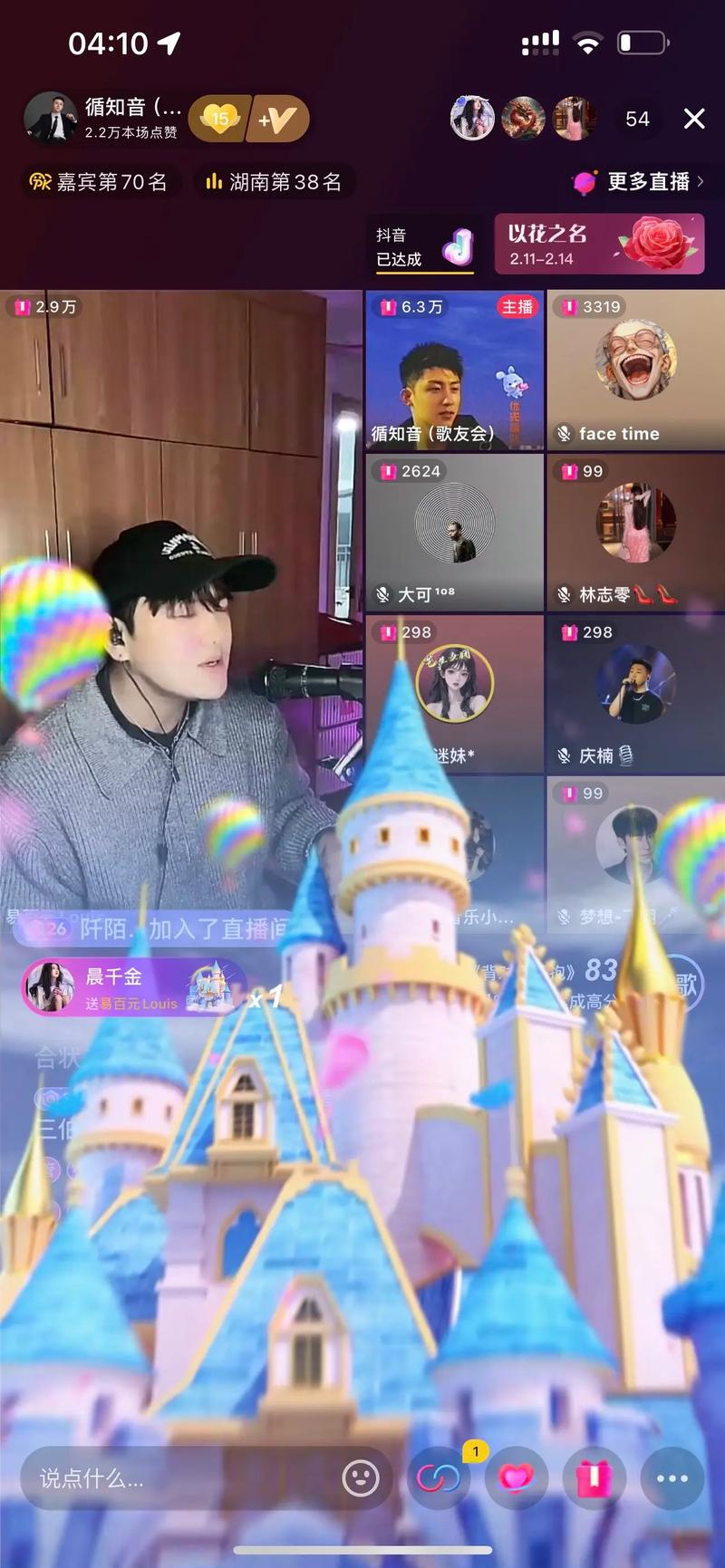Follow the host 循知音
This screenshot has height=1568, width=725.
pyautogui.click(x=278, y=119)
